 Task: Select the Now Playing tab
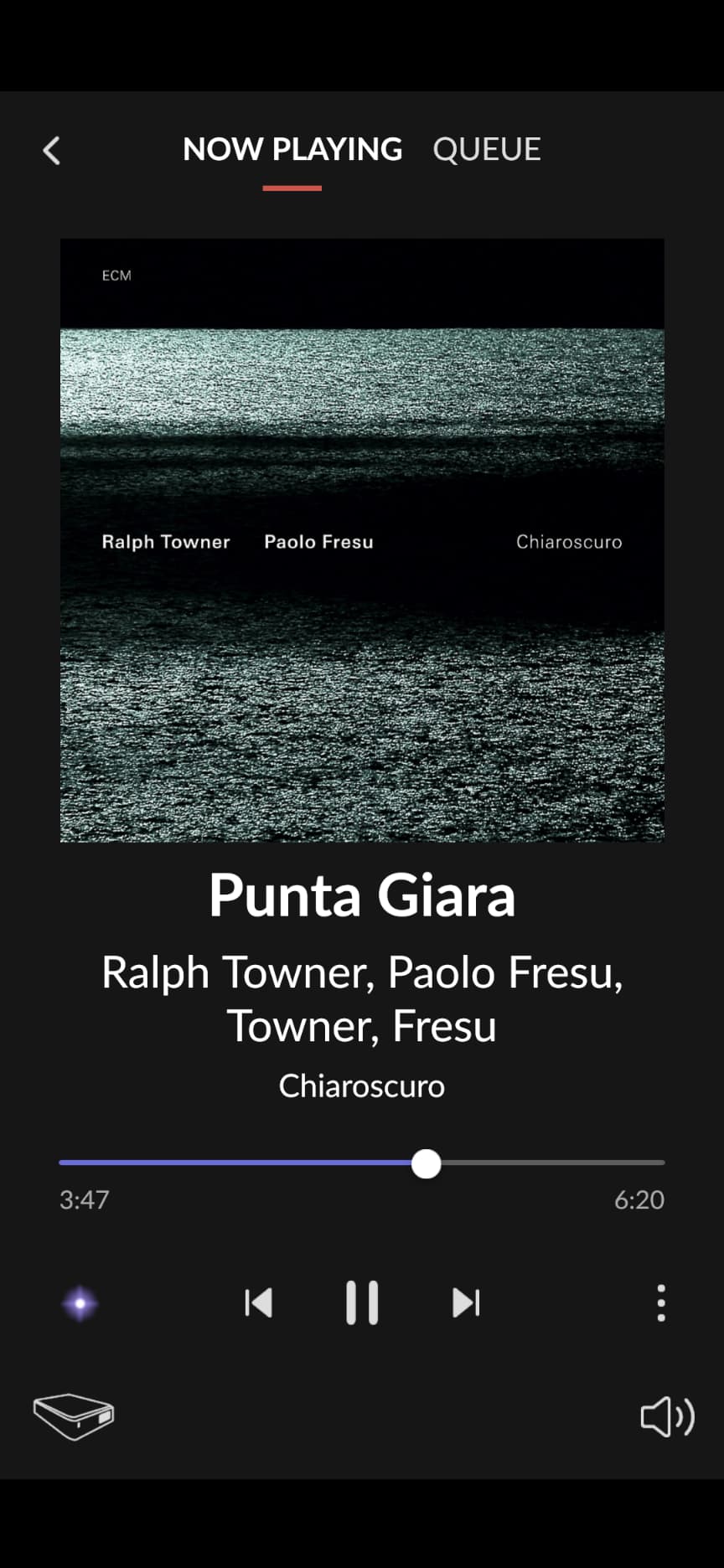tap(292, 150)
